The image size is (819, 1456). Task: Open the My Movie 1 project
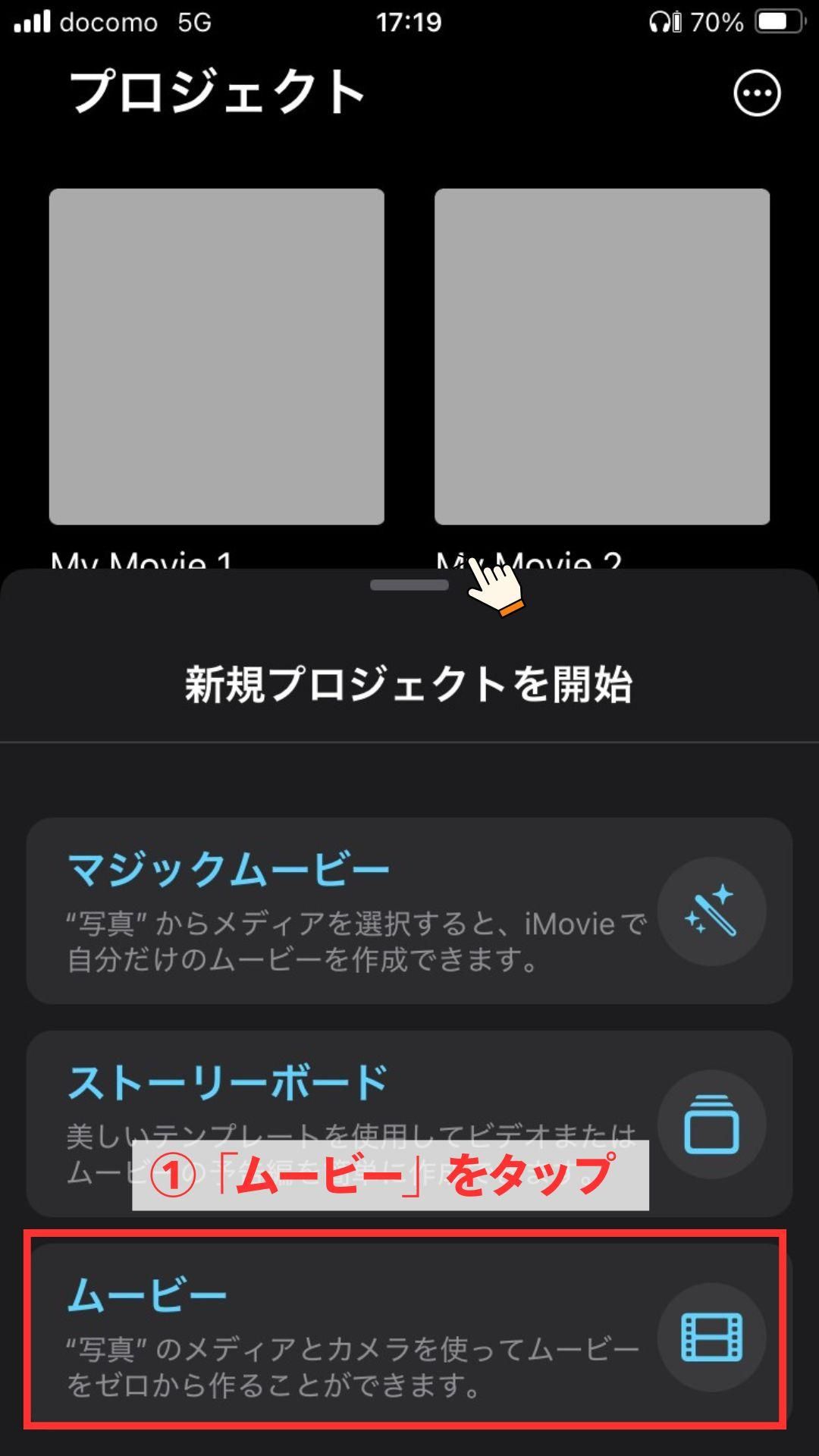point(217,356)
